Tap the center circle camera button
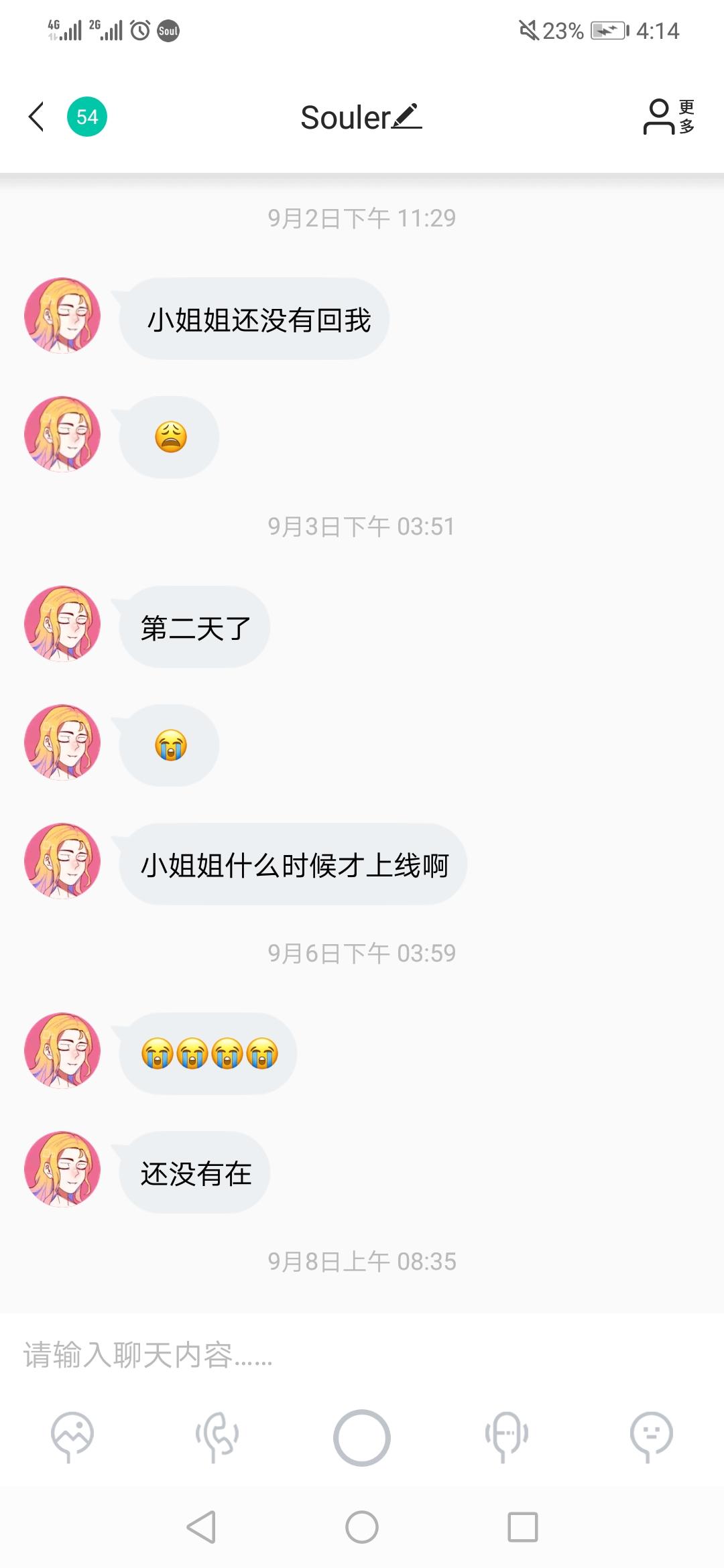This screenshot has height=1568, width=724. (362, 1437)
